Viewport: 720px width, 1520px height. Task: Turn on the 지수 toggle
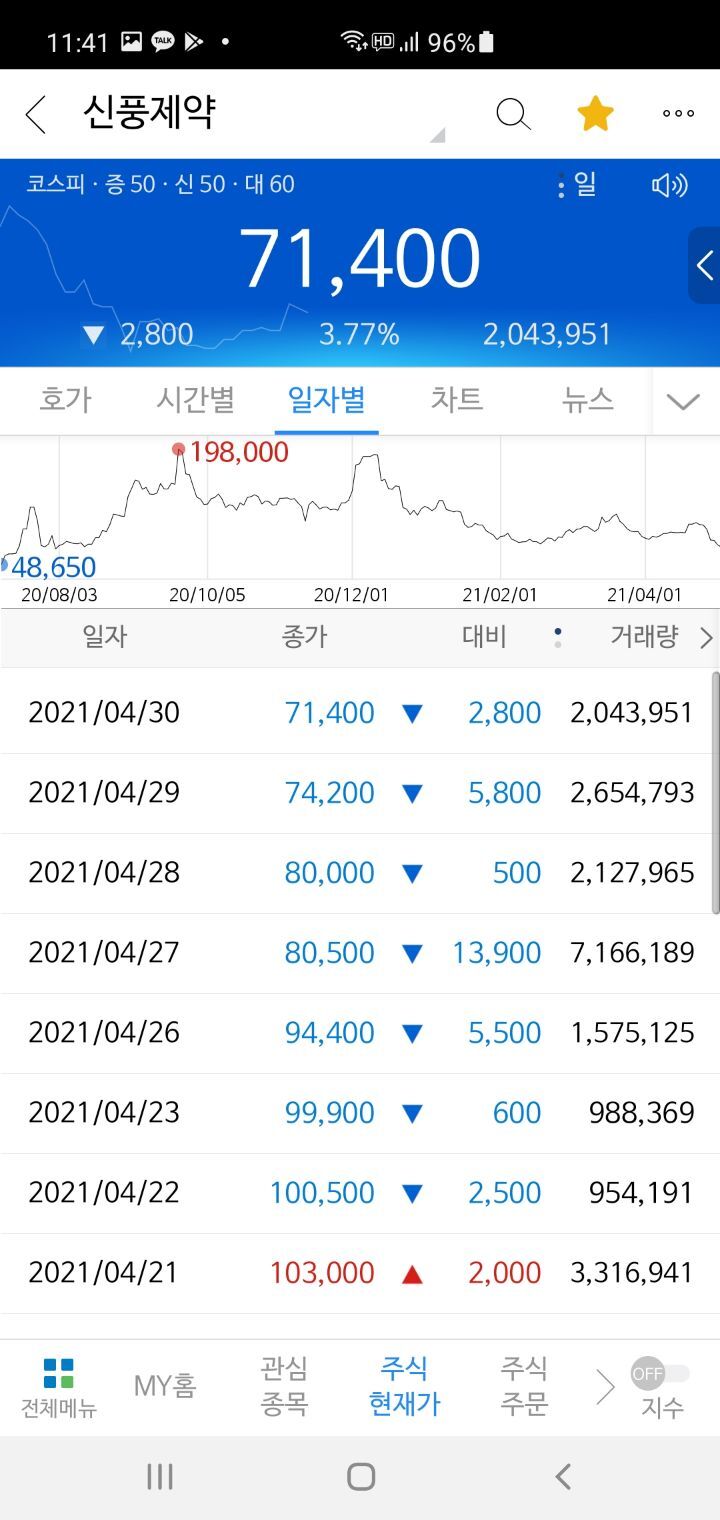point(661,1374)
